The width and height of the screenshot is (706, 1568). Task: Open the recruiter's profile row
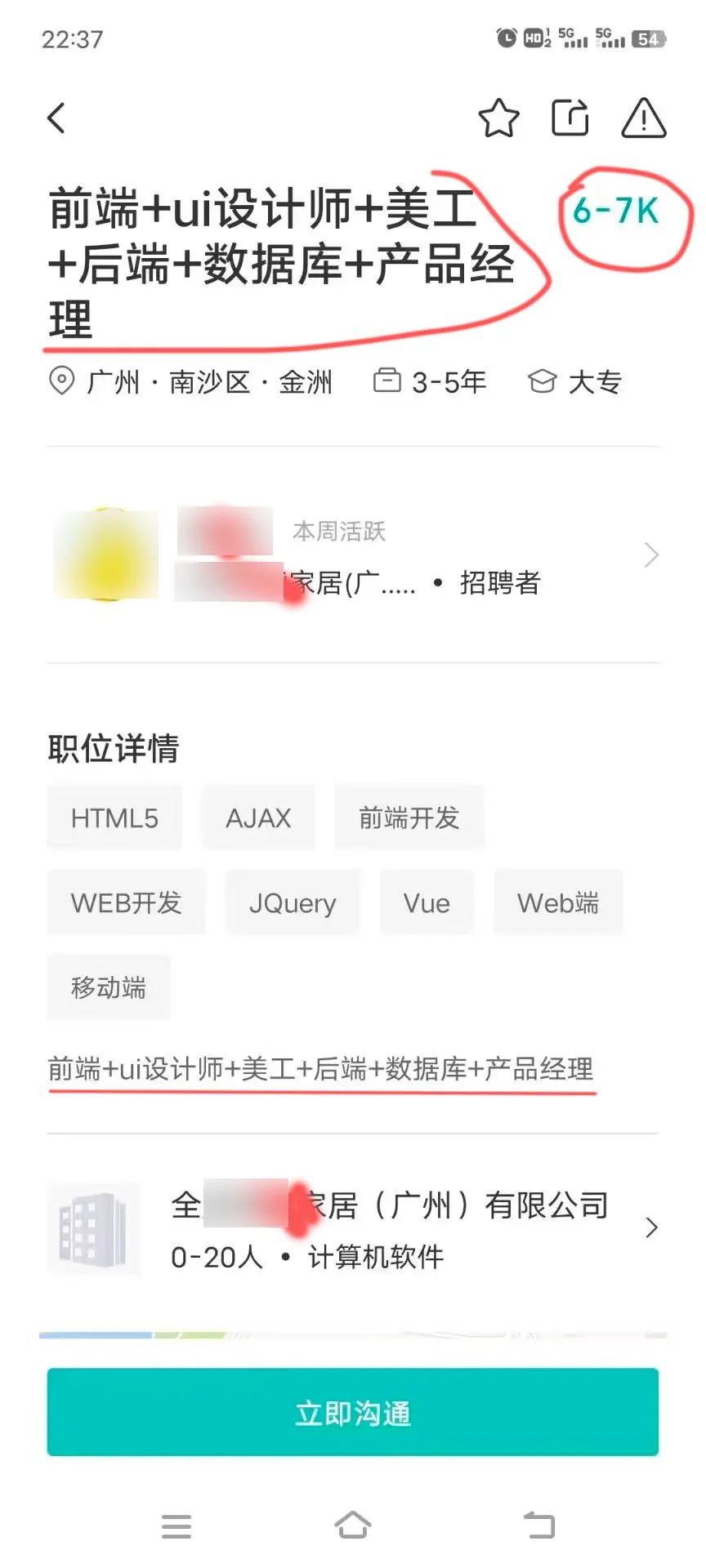353,555
